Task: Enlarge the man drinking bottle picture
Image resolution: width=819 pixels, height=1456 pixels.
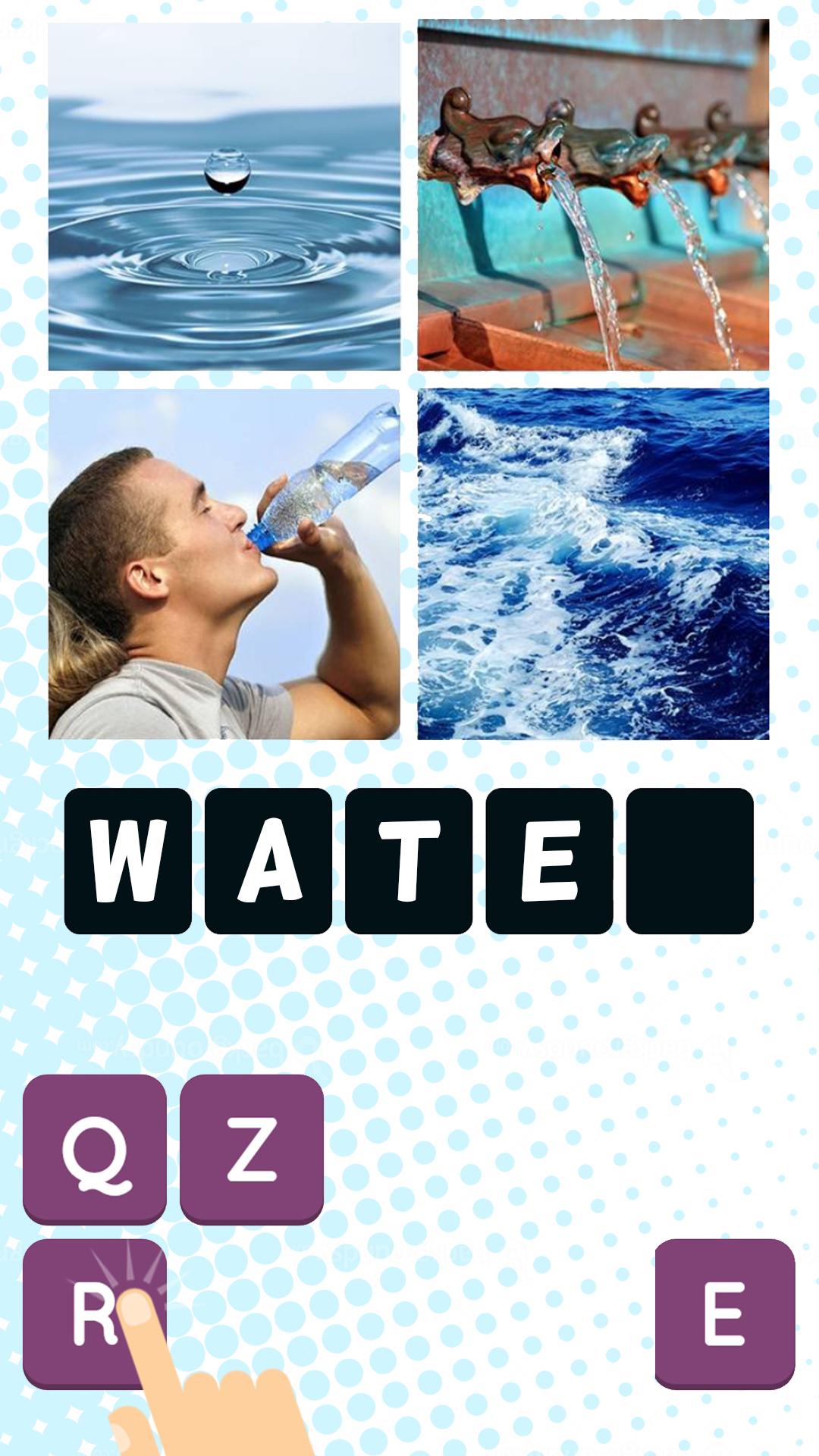Action: click(x=224, y=564)
